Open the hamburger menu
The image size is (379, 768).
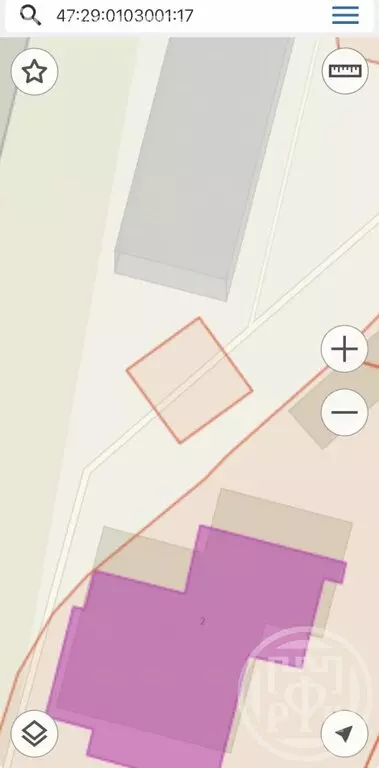point(345,15)
